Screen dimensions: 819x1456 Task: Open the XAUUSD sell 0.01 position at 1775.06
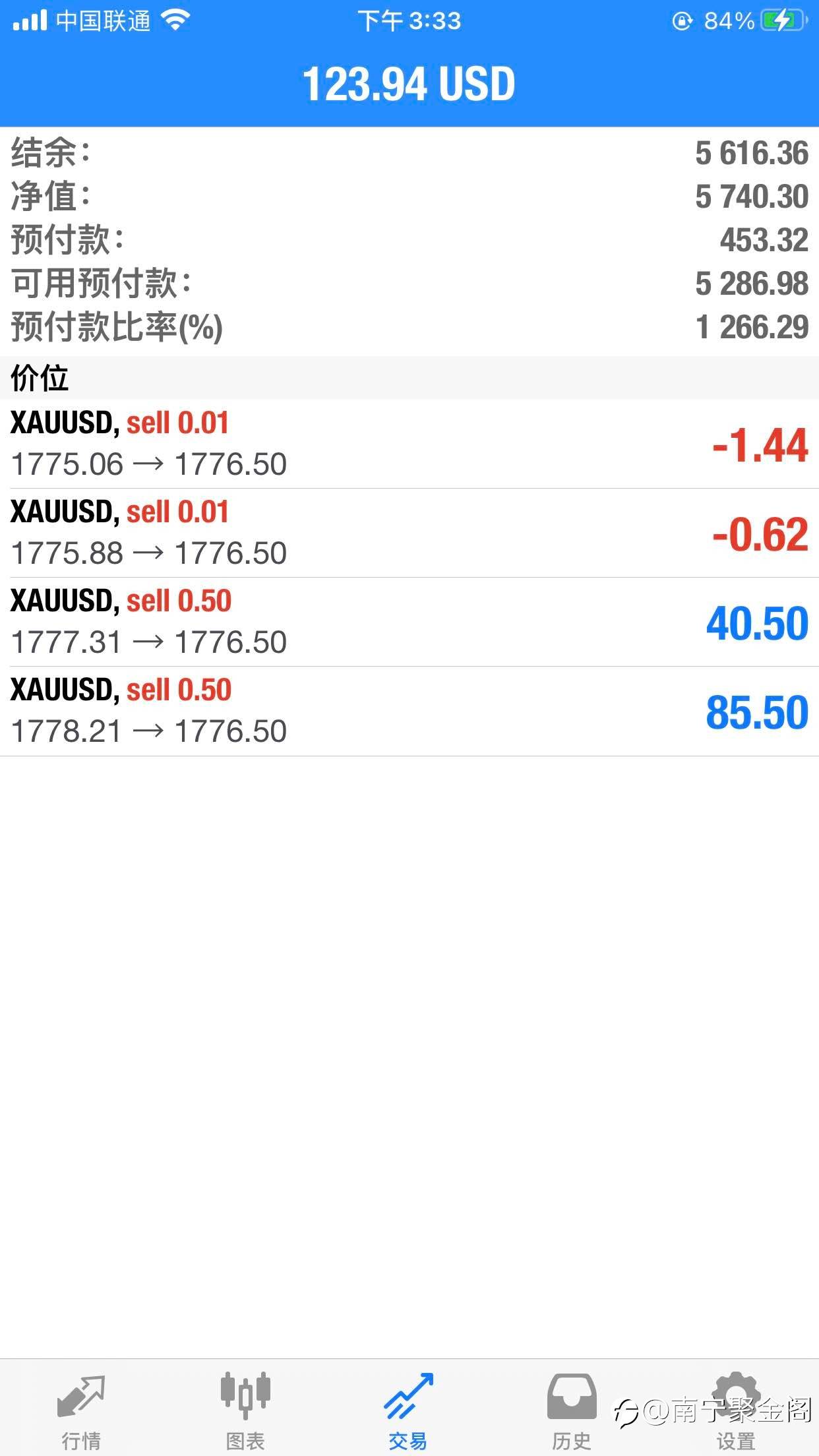[409, 444]
